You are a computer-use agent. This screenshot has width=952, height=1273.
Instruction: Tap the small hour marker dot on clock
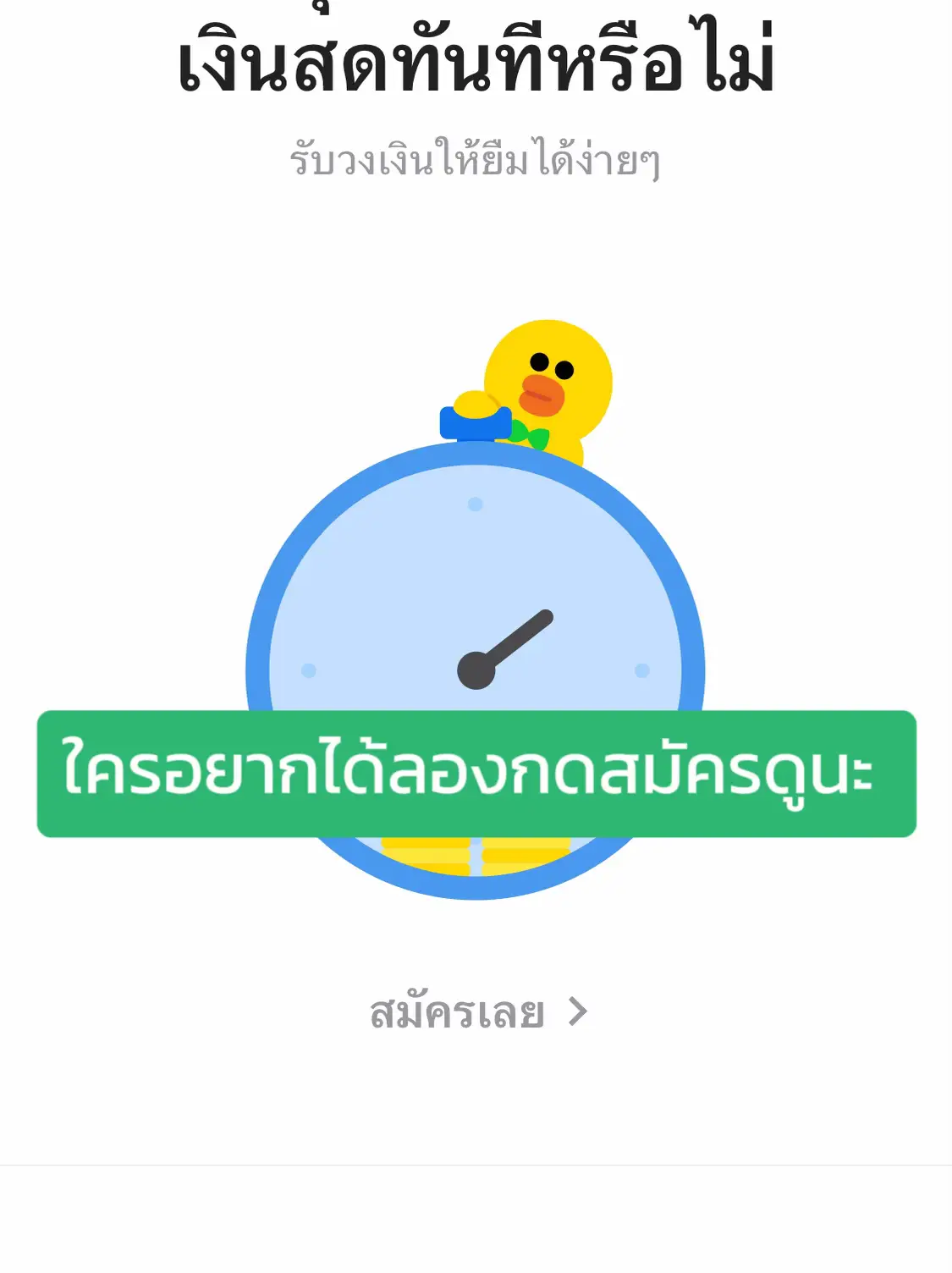pos(474,504)
